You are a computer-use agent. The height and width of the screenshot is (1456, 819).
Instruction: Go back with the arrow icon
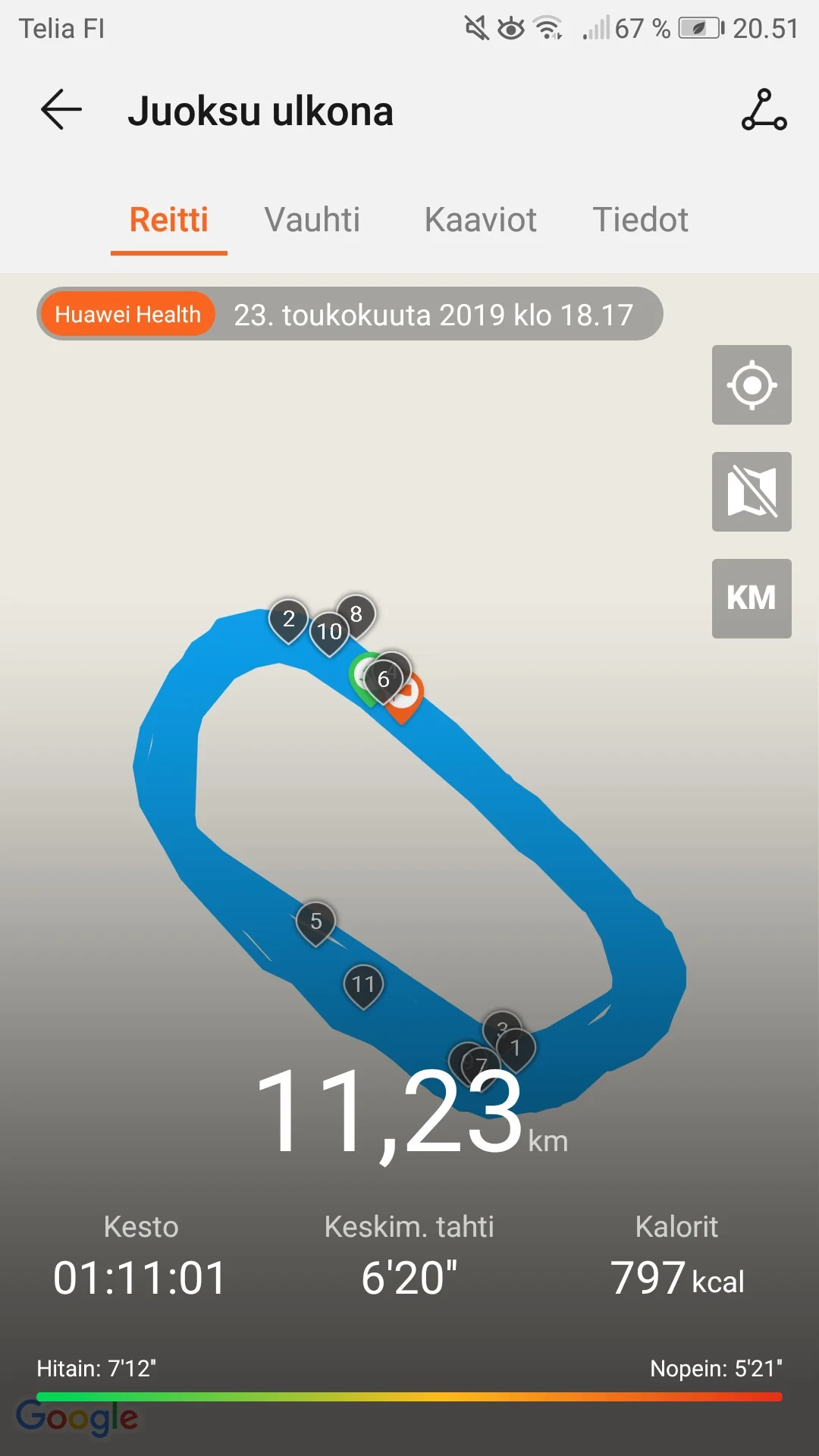61,110
